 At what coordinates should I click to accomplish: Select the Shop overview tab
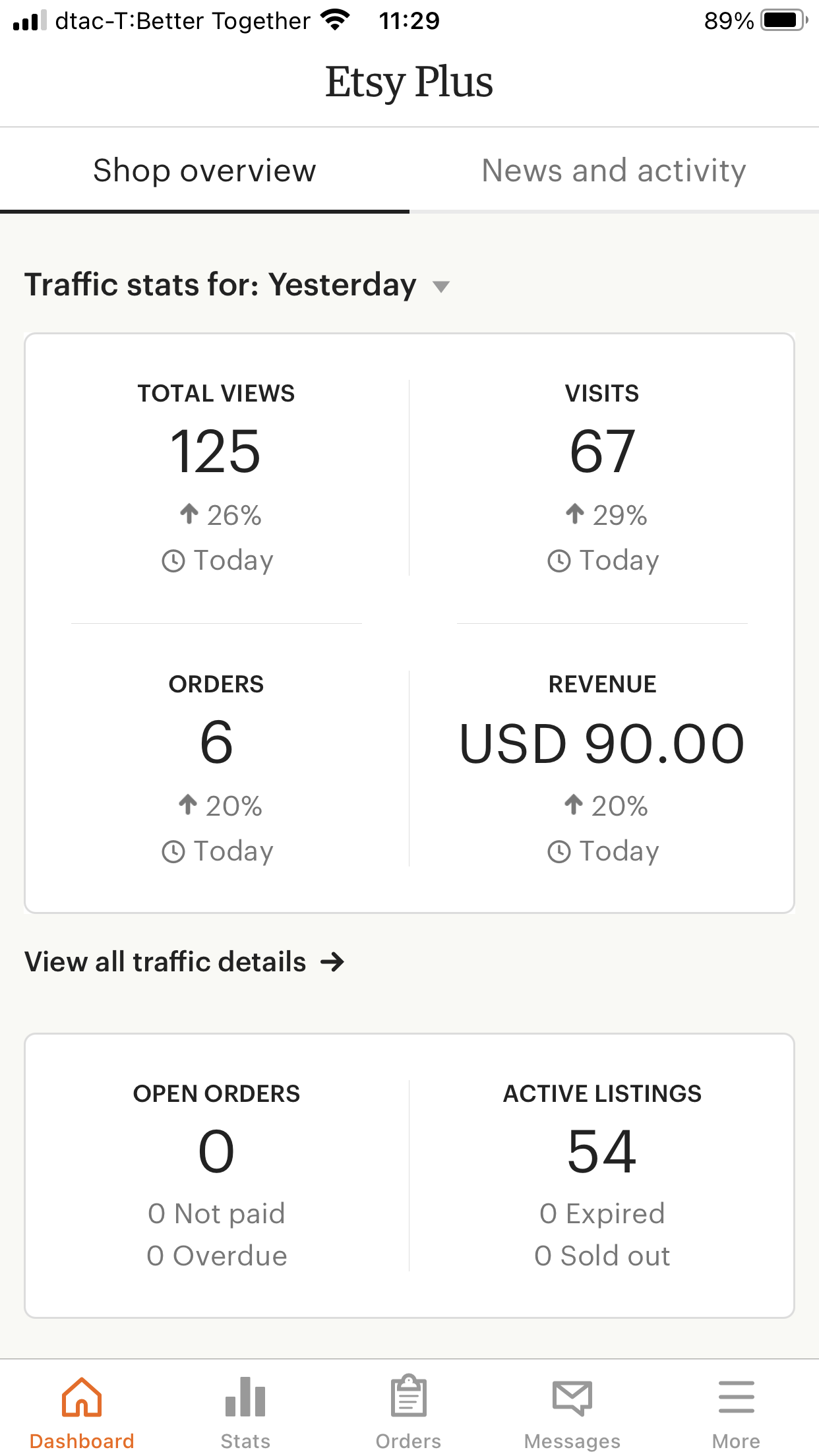point(204,171)
